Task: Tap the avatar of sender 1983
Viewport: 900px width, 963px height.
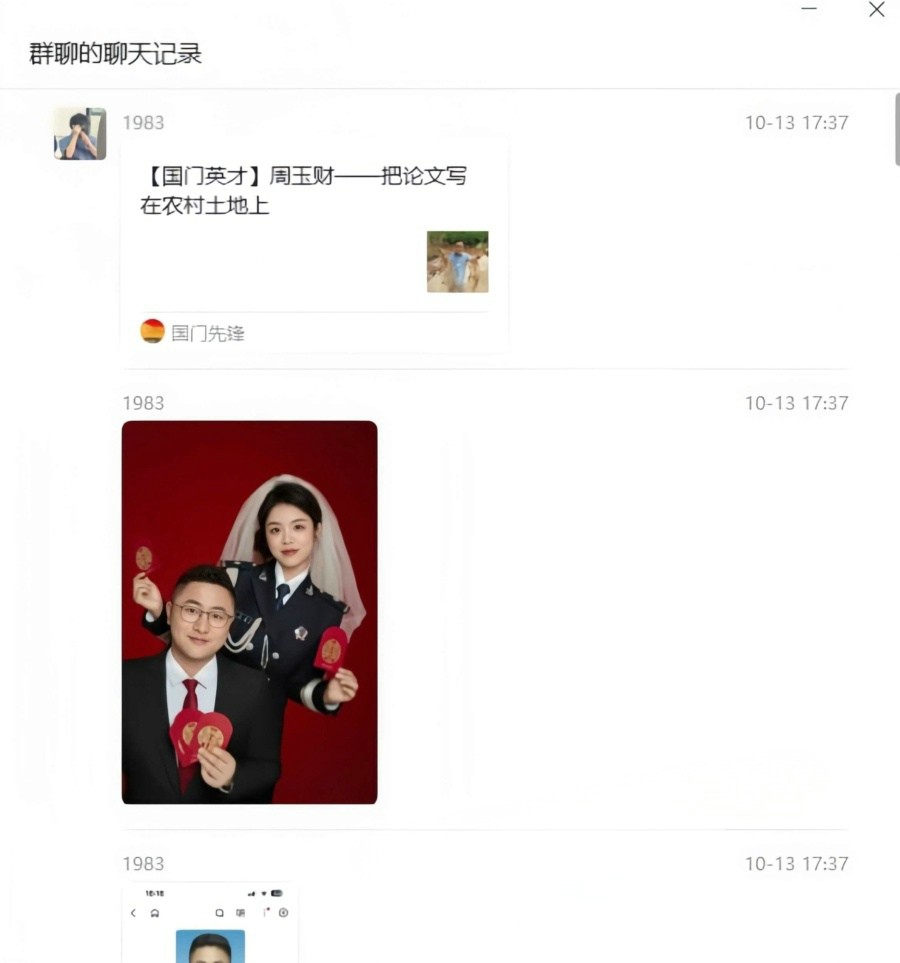Action: click(80, 134)
